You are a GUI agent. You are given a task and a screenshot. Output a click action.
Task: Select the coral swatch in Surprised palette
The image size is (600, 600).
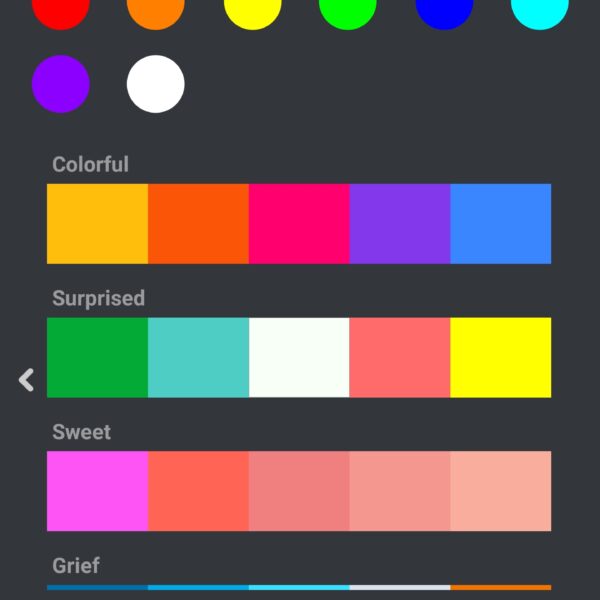(x=400, y=357)
